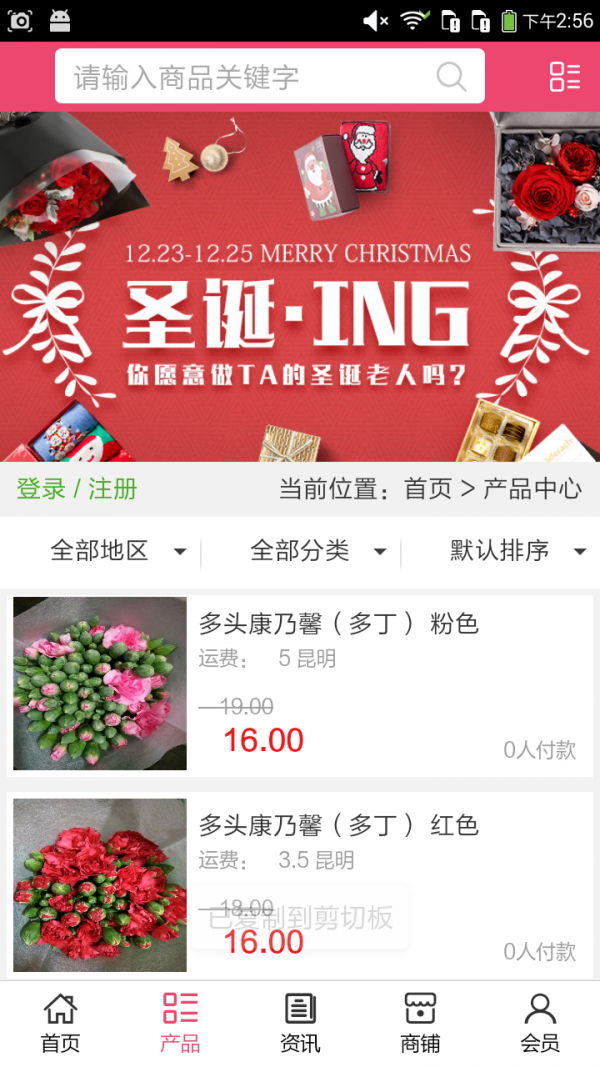Select the 产品 tab
The height and width of the screenshot is (1067, 600).
point(180,1023)
